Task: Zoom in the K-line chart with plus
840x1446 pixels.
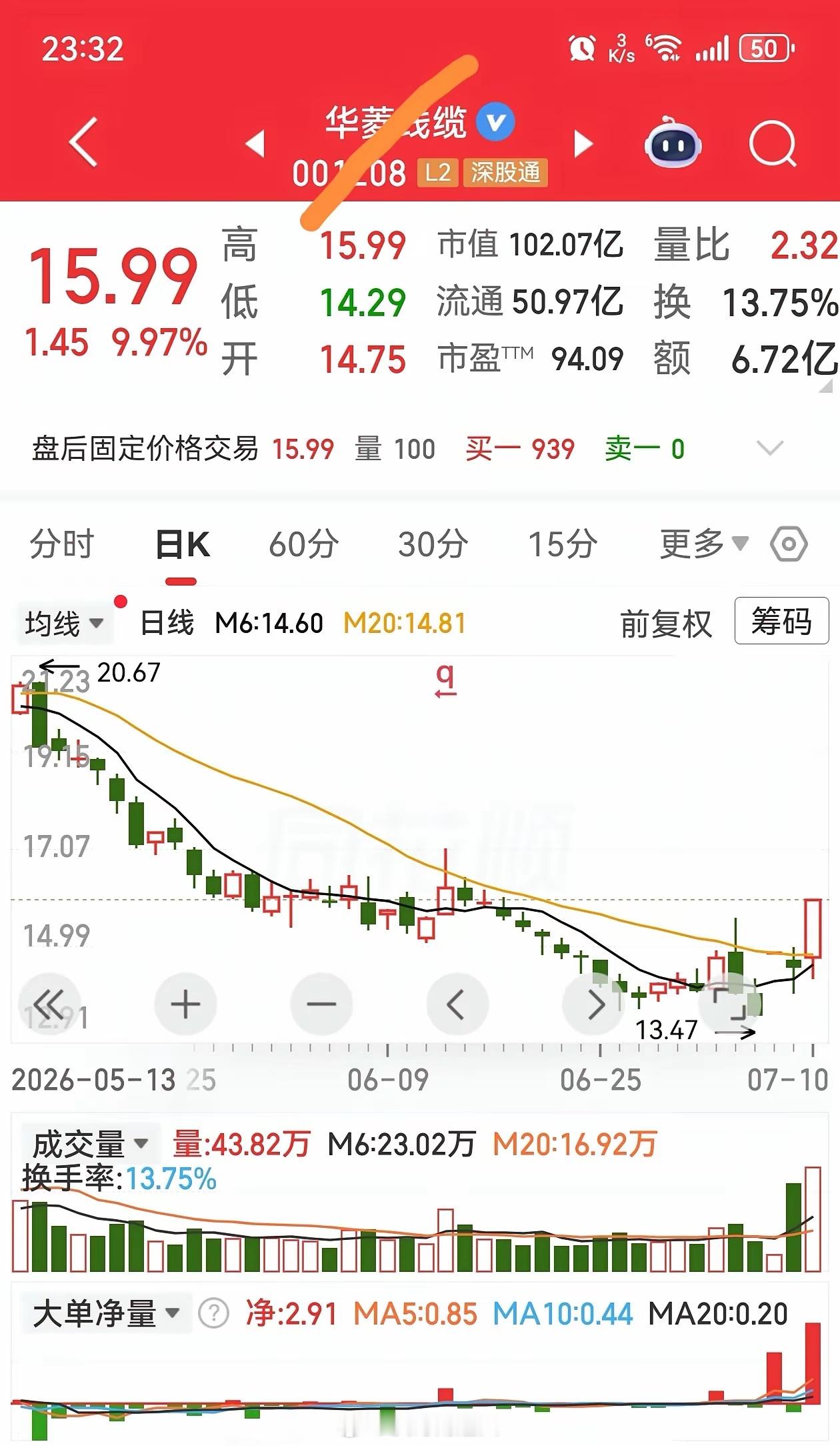Action: tap(185, 1004)
